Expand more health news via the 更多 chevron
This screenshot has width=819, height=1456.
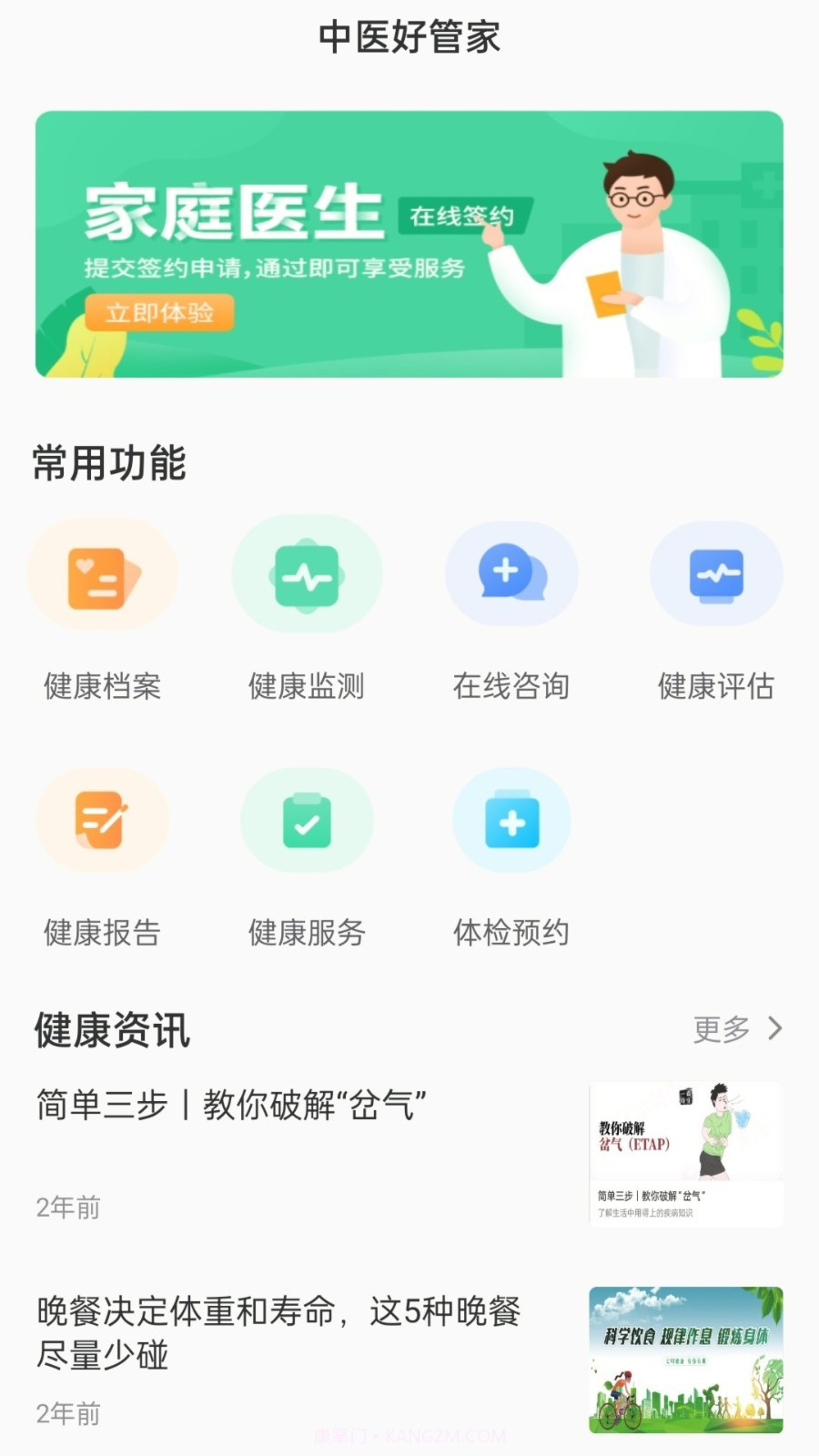pyautogui.click(x=776, y=1028)
